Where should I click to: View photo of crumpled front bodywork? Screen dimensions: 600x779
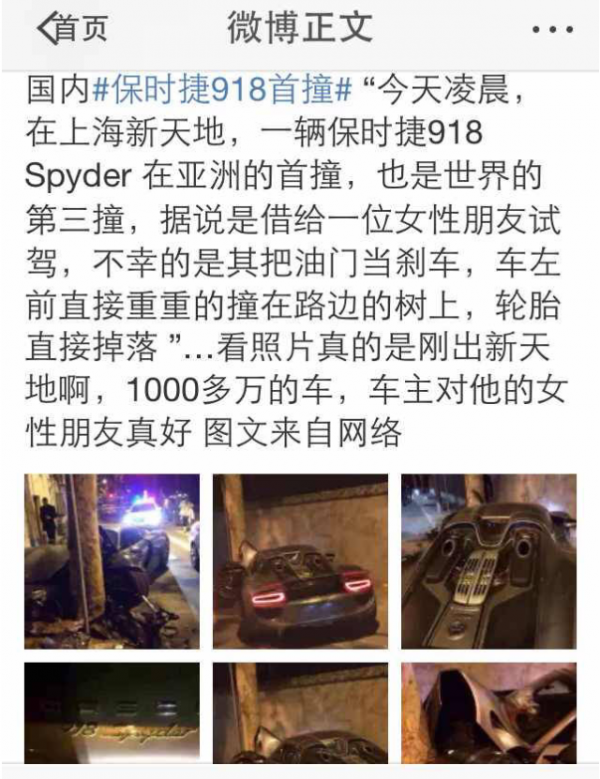point(488,712)
